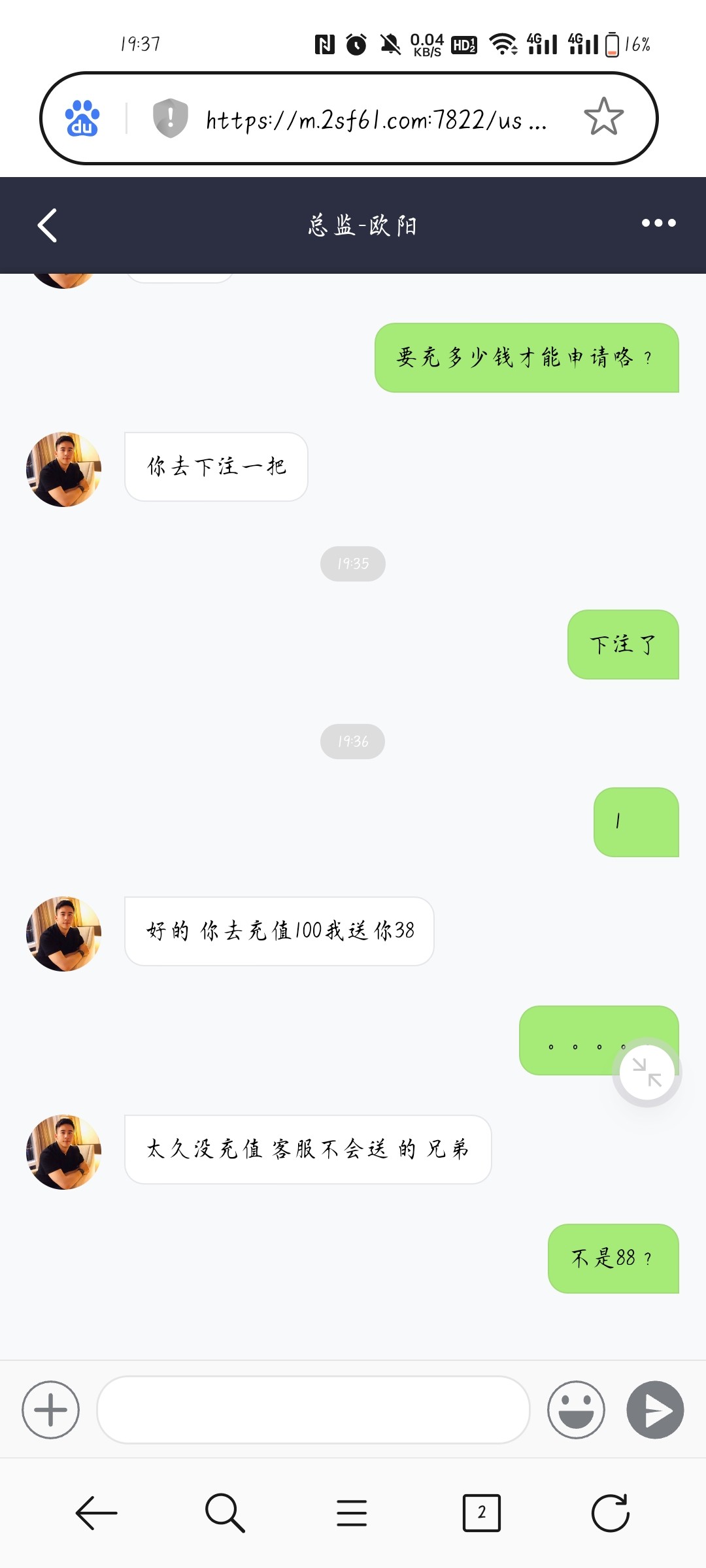Go back with the browser back arrow

click(x=96, y=1512)
